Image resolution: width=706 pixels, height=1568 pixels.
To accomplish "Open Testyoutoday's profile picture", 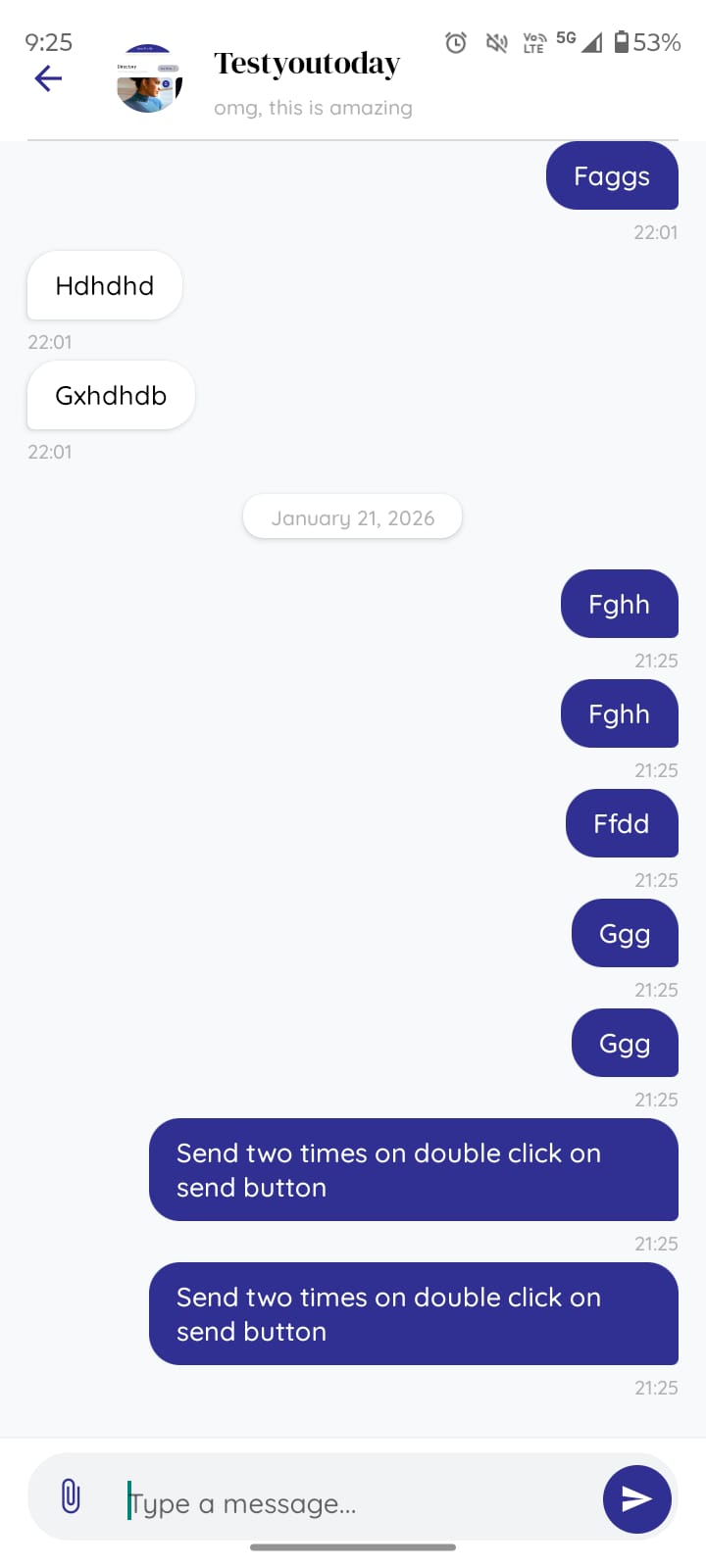I will pos(149,78).
